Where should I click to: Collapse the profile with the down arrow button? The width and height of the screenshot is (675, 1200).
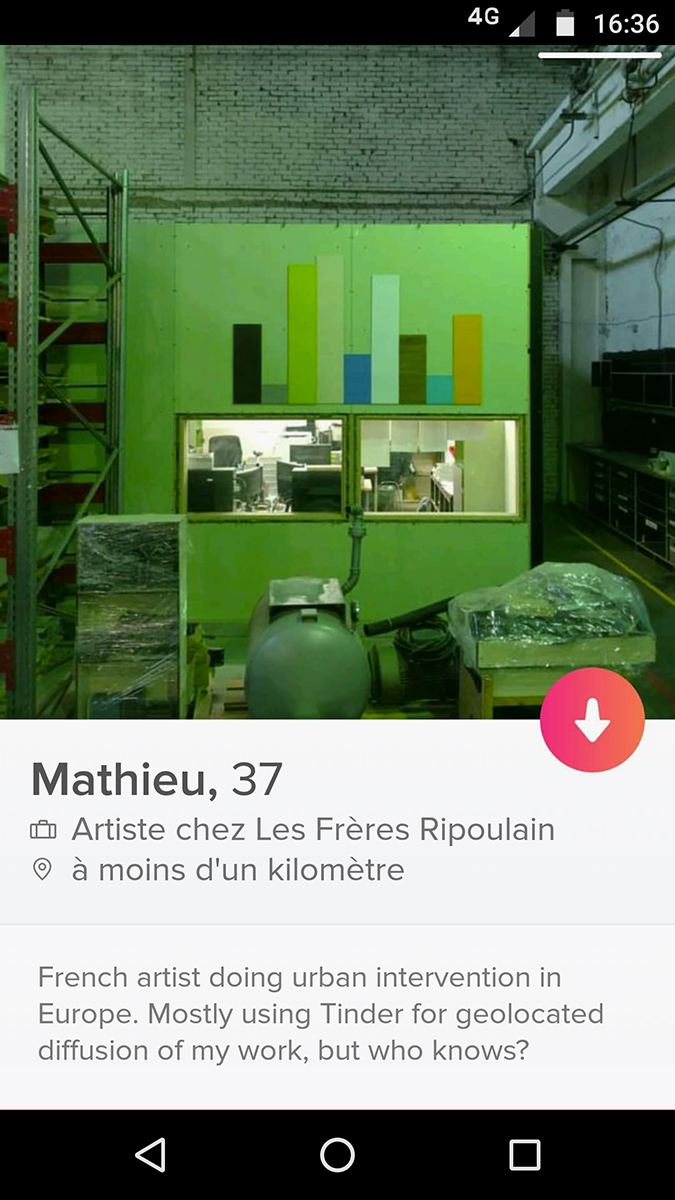[592, 720]
